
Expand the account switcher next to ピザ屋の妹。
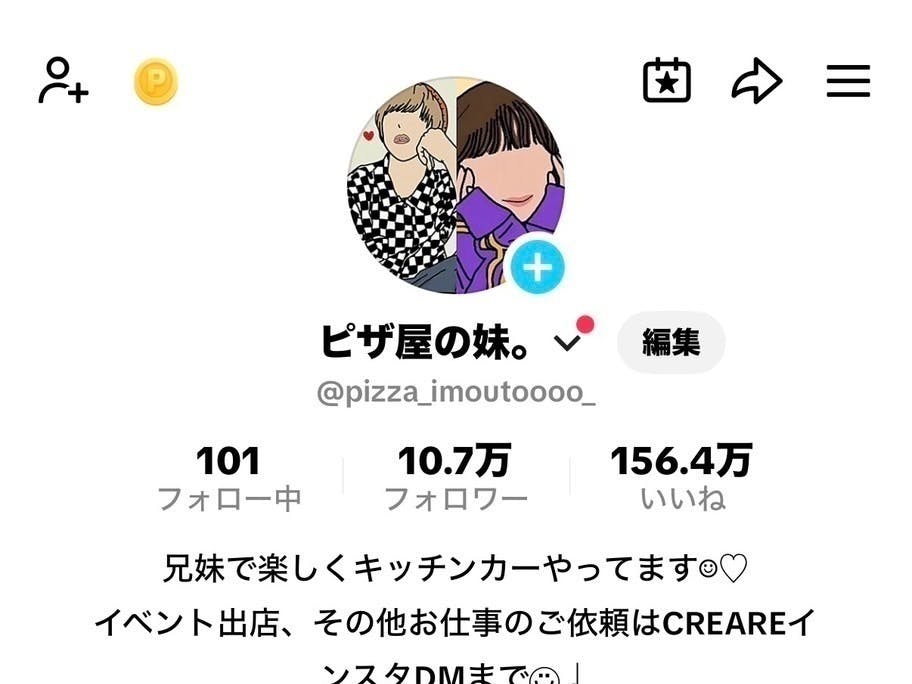[x=568, y=343]
